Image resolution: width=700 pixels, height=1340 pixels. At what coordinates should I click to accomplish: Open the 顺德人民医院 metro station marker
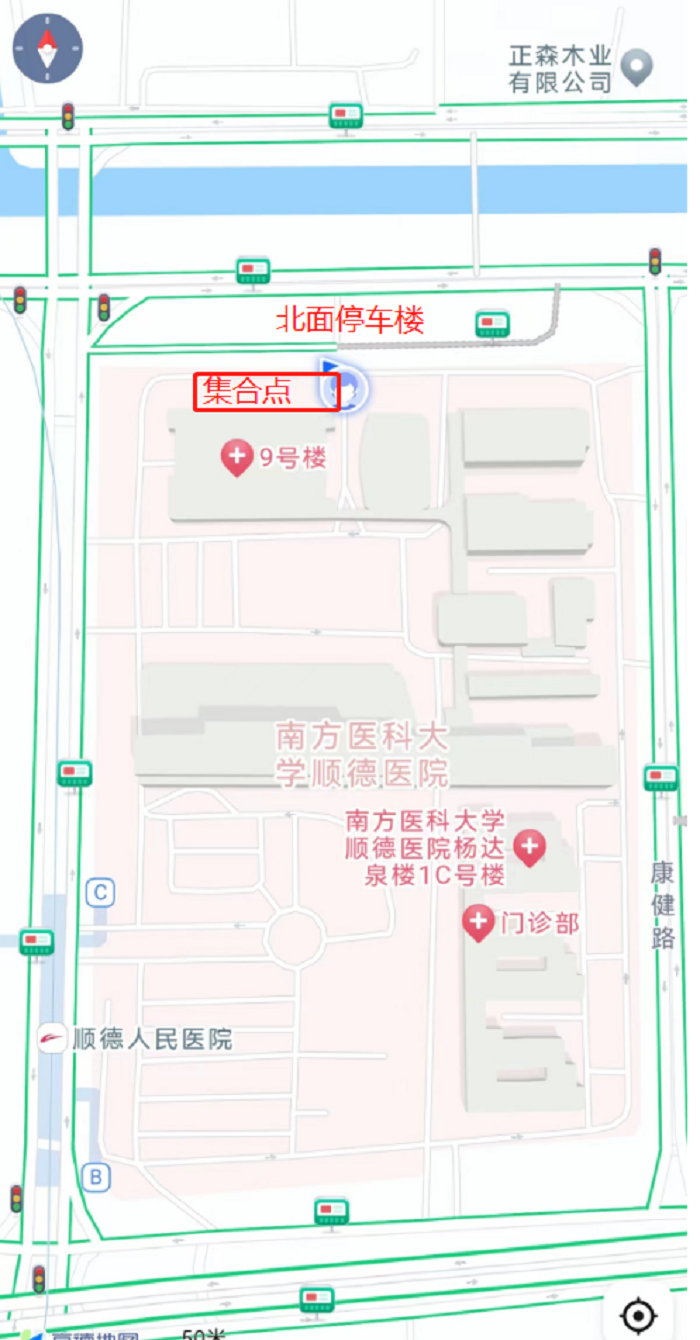[x=52, y=1038]
